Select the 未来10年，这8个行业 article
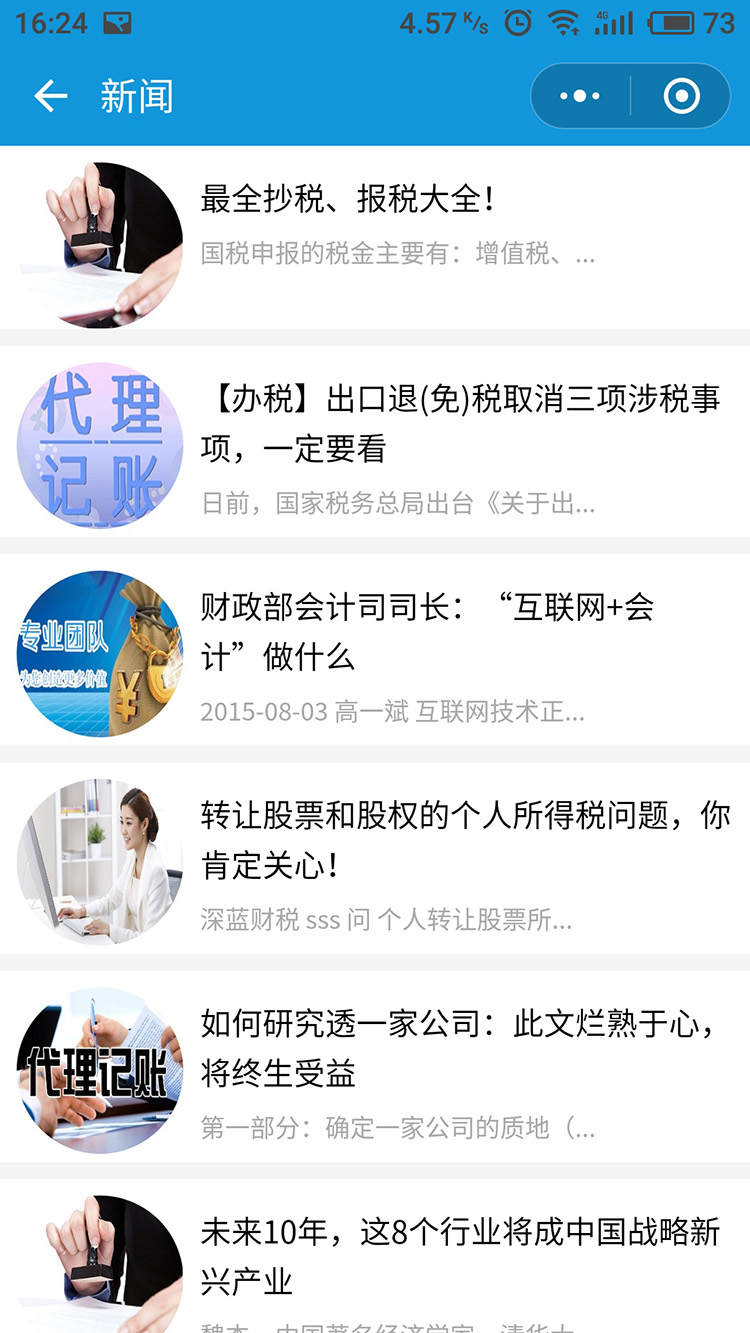The height and width of the screenshot is (1333, 750). (460, 1256)
